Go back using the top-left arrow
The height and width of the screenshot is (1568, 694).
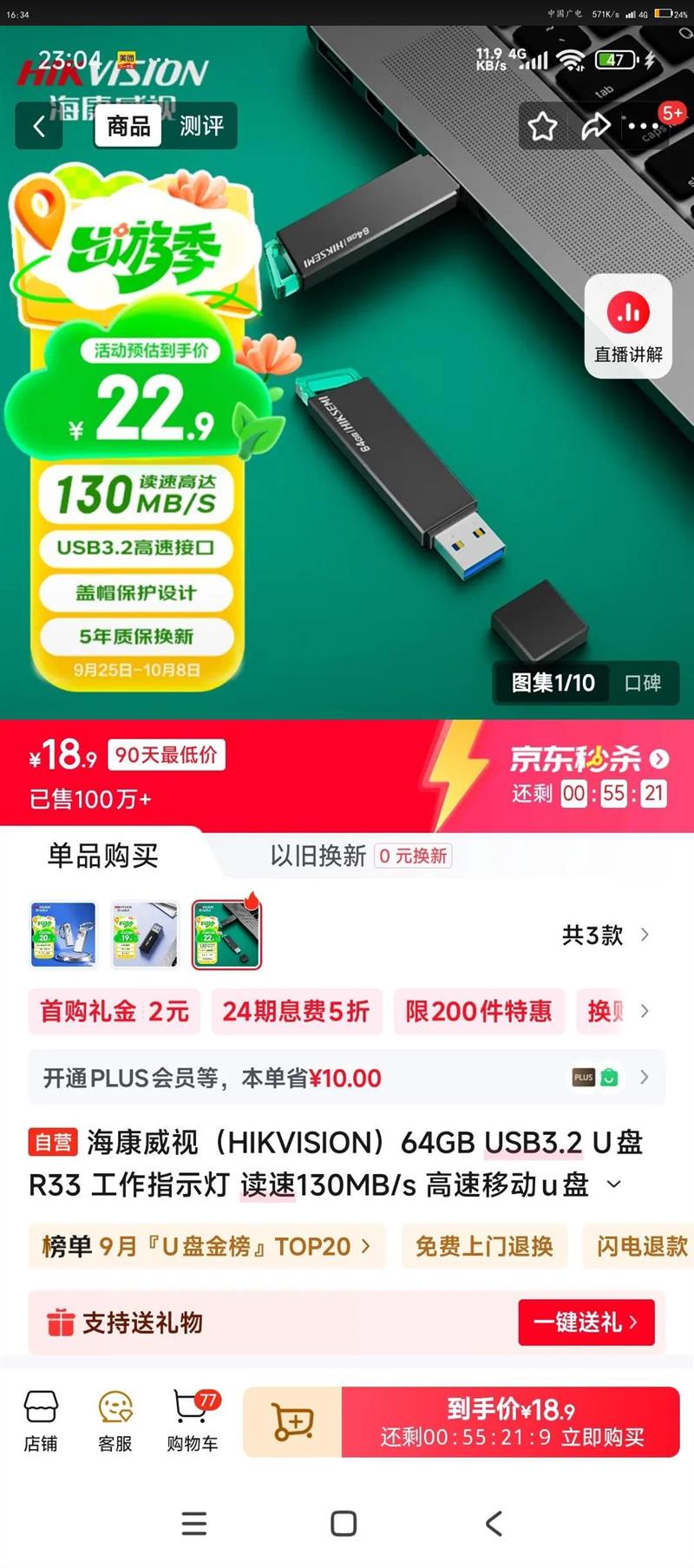(39, 127)
